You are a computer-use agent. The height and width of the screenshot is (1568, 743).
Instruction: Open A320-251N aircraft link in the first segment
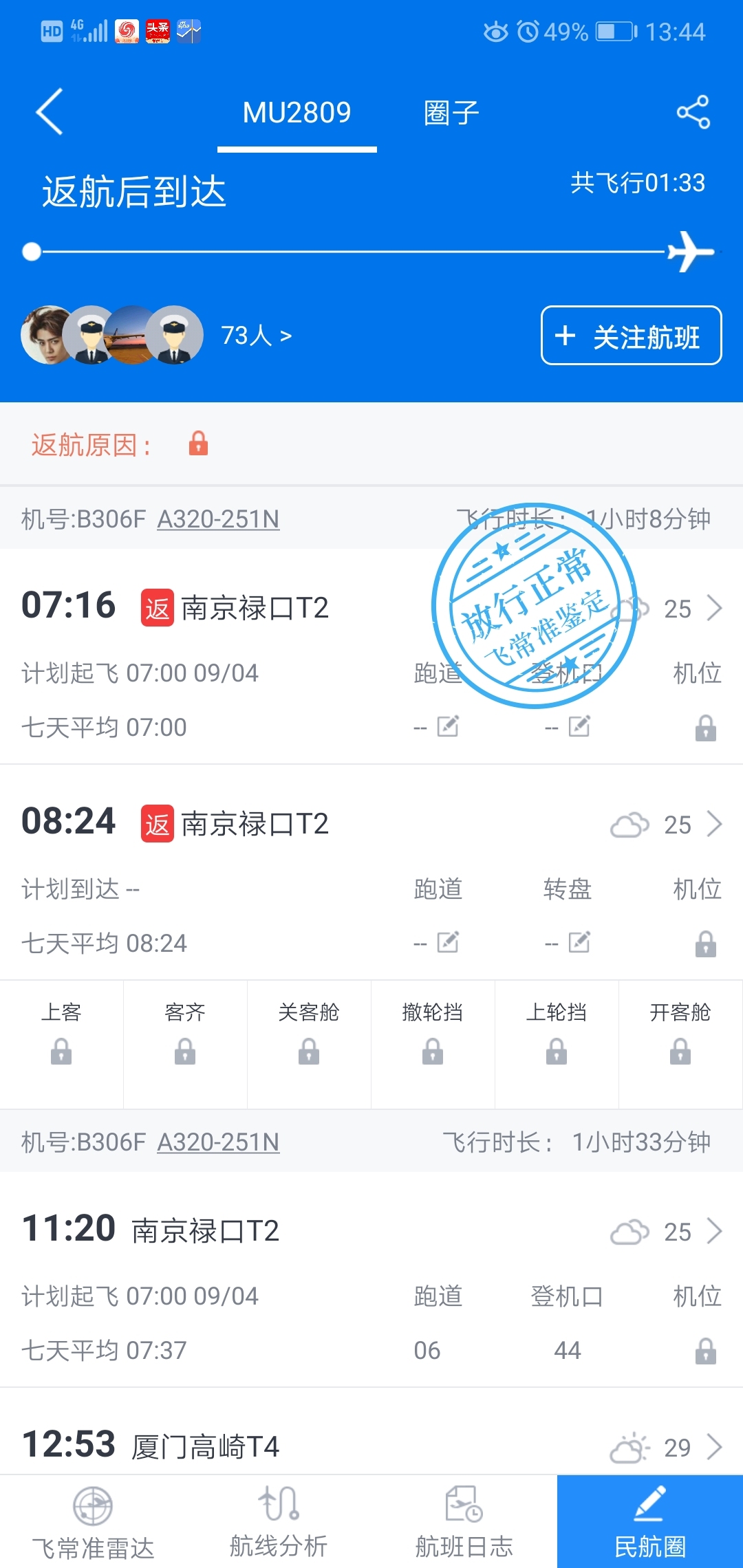(x=218, y=519)
